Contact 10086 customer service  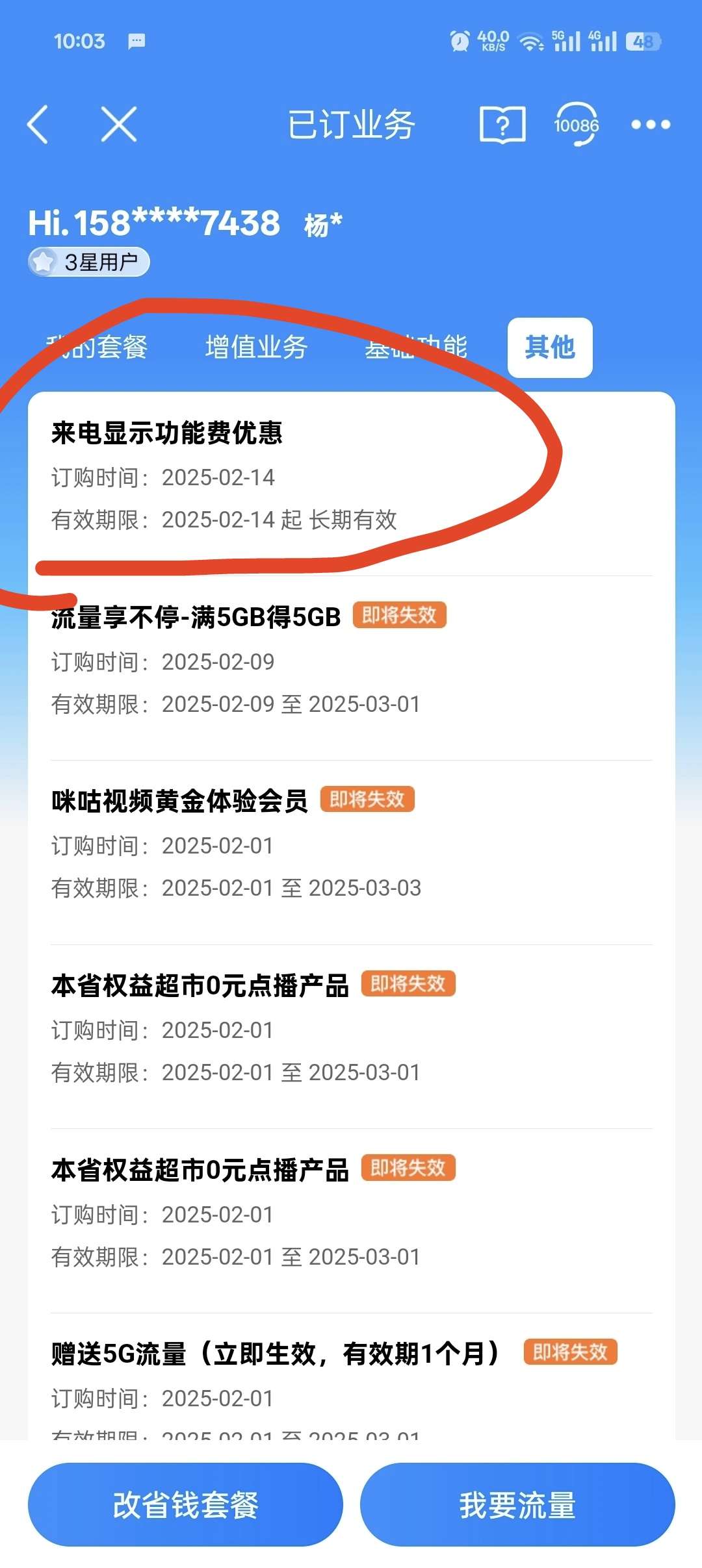click(576, 124)
